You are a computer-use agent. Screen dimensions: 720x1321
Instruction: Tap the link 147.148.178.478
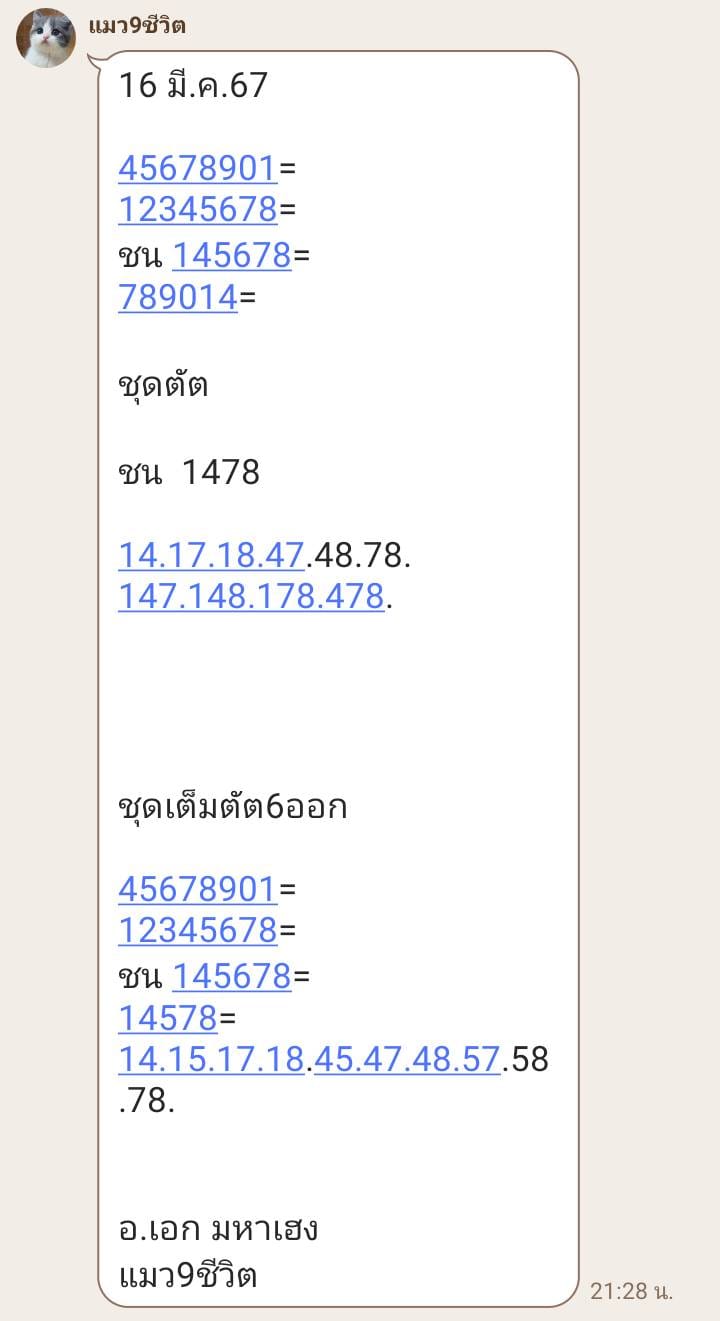pos(251,596)
